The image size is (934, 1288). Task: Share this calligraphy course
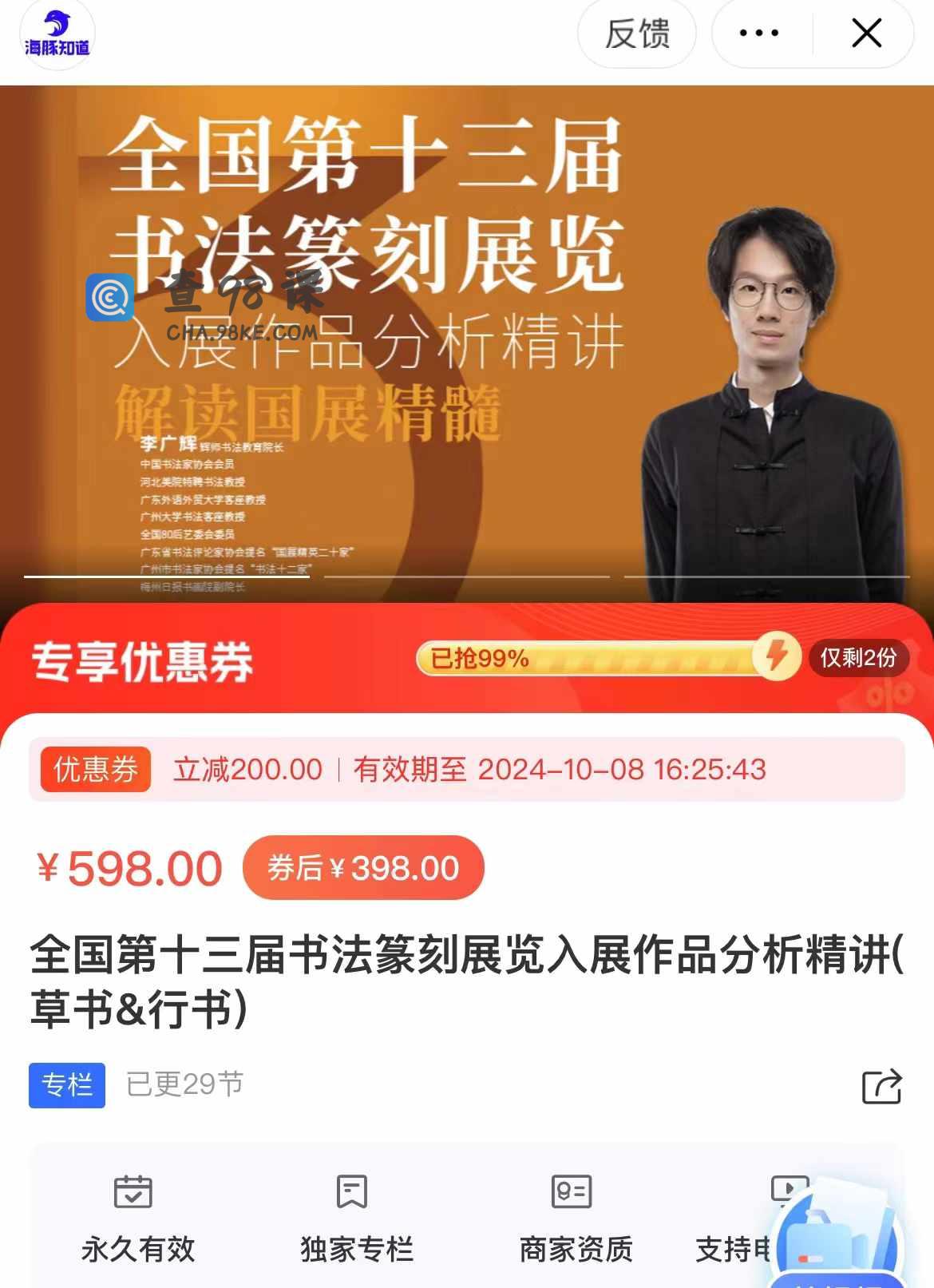click(x=881, y=1086)
